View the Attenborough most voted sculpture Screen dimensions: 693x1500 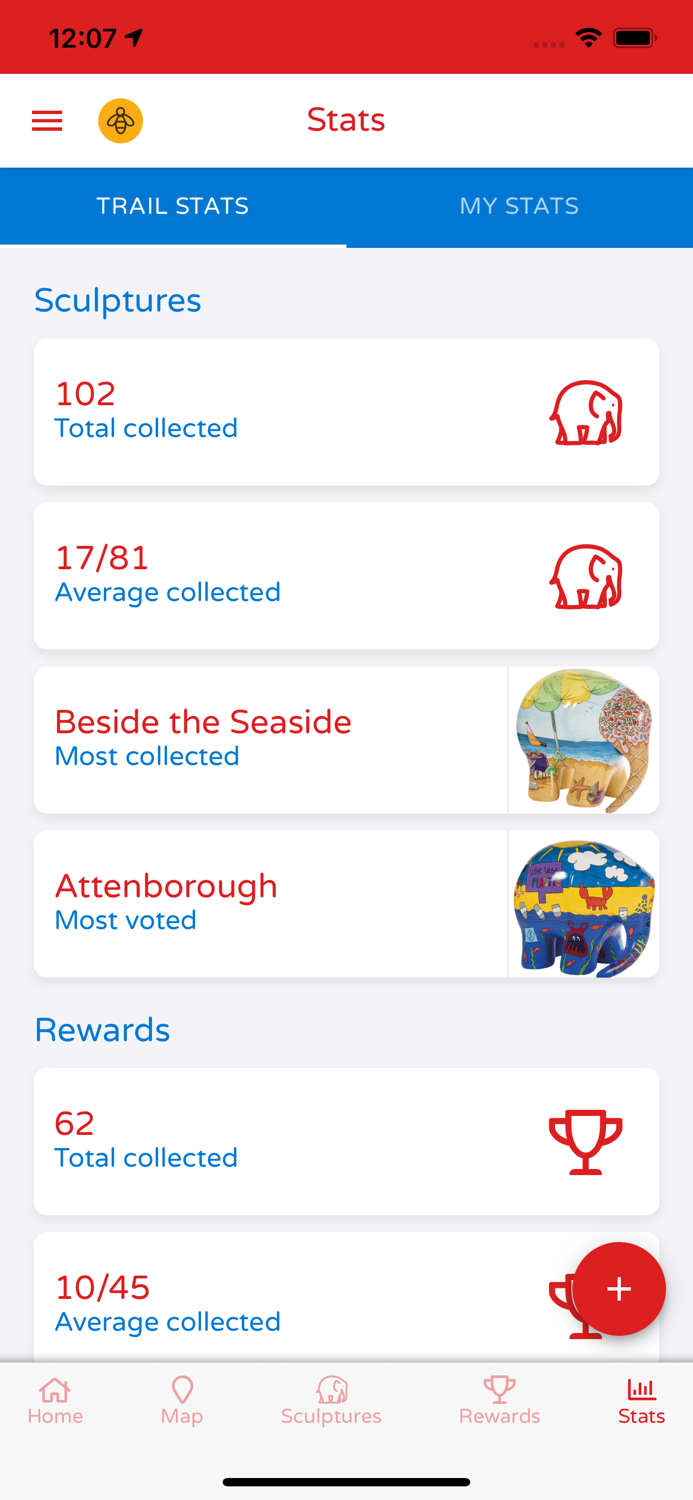346,904
